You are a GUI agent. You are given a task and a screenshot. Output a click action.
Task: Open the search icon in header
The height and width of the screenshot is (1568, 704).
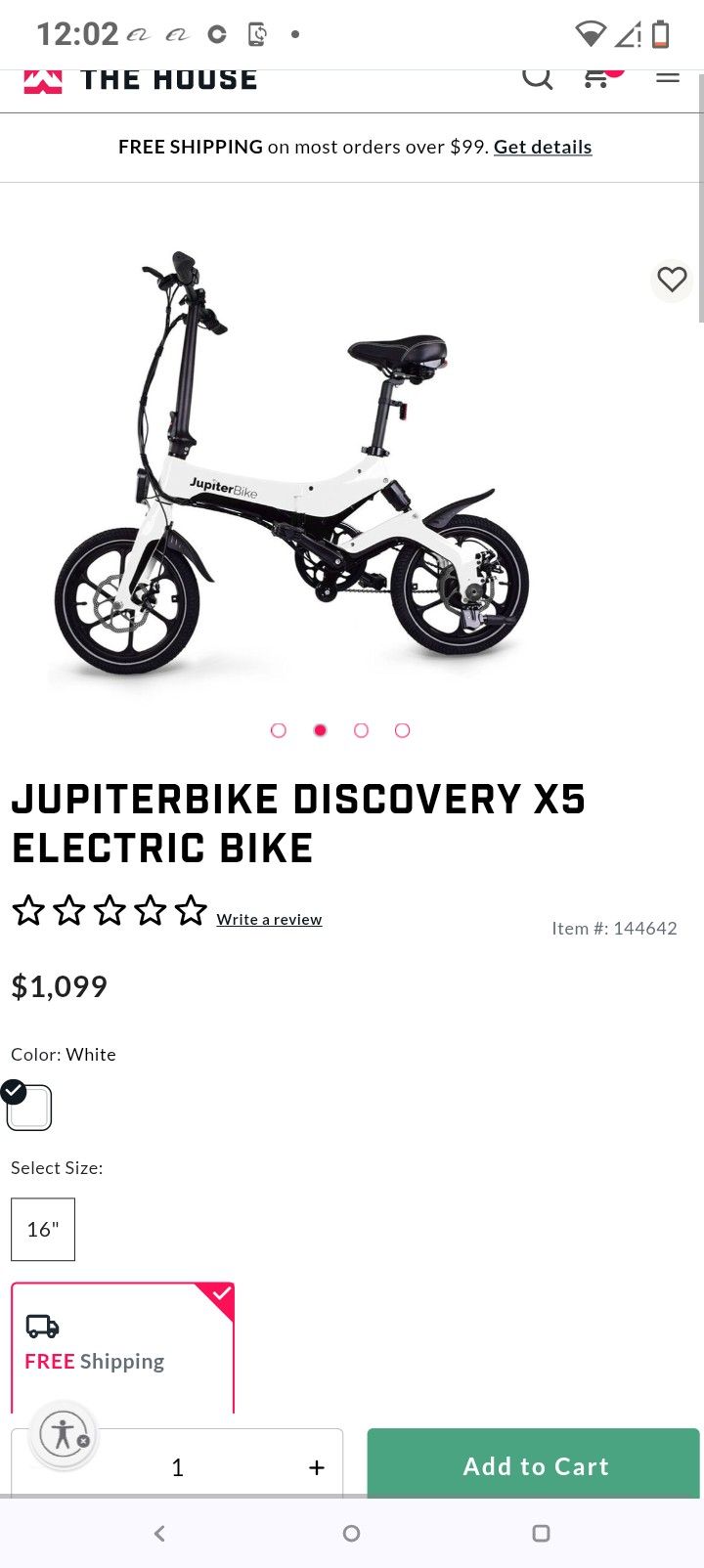[537, 78]
